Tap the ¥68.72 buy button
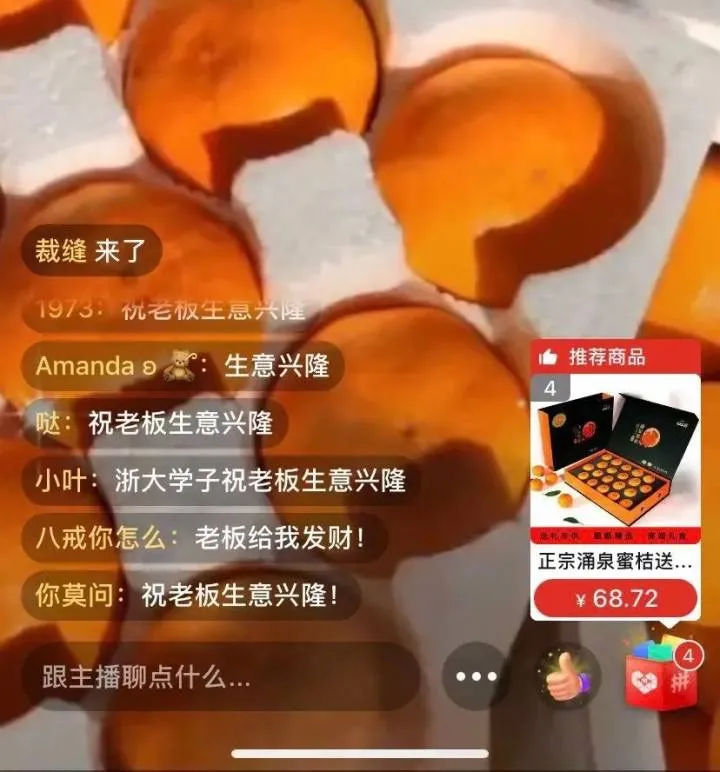Image resolution: width=720 pixels, height=772 pixels. (615, 598)
